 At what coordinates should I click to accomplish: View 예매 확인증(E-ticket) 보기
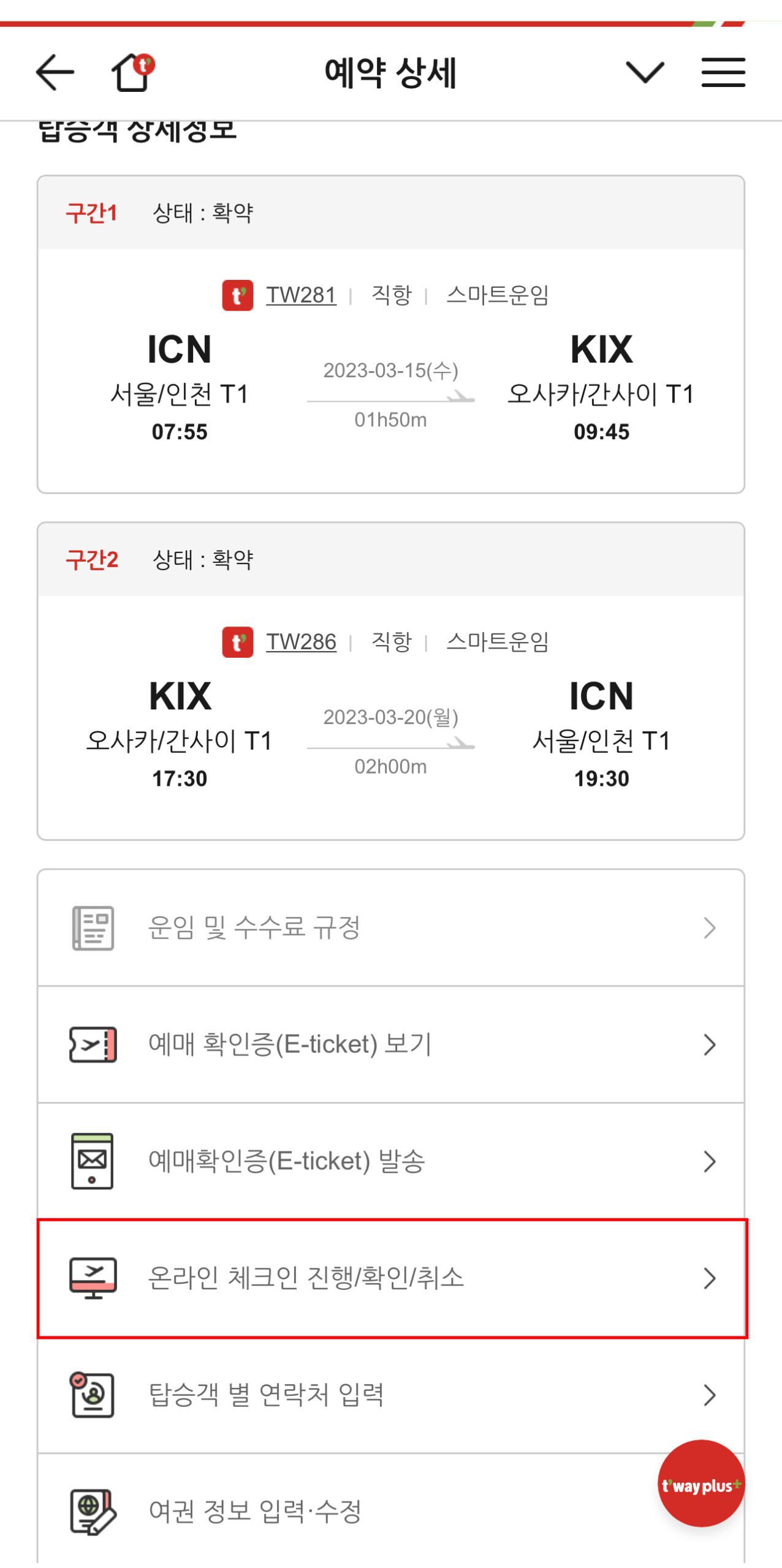pyautogui.click(x=391, y=1044)
